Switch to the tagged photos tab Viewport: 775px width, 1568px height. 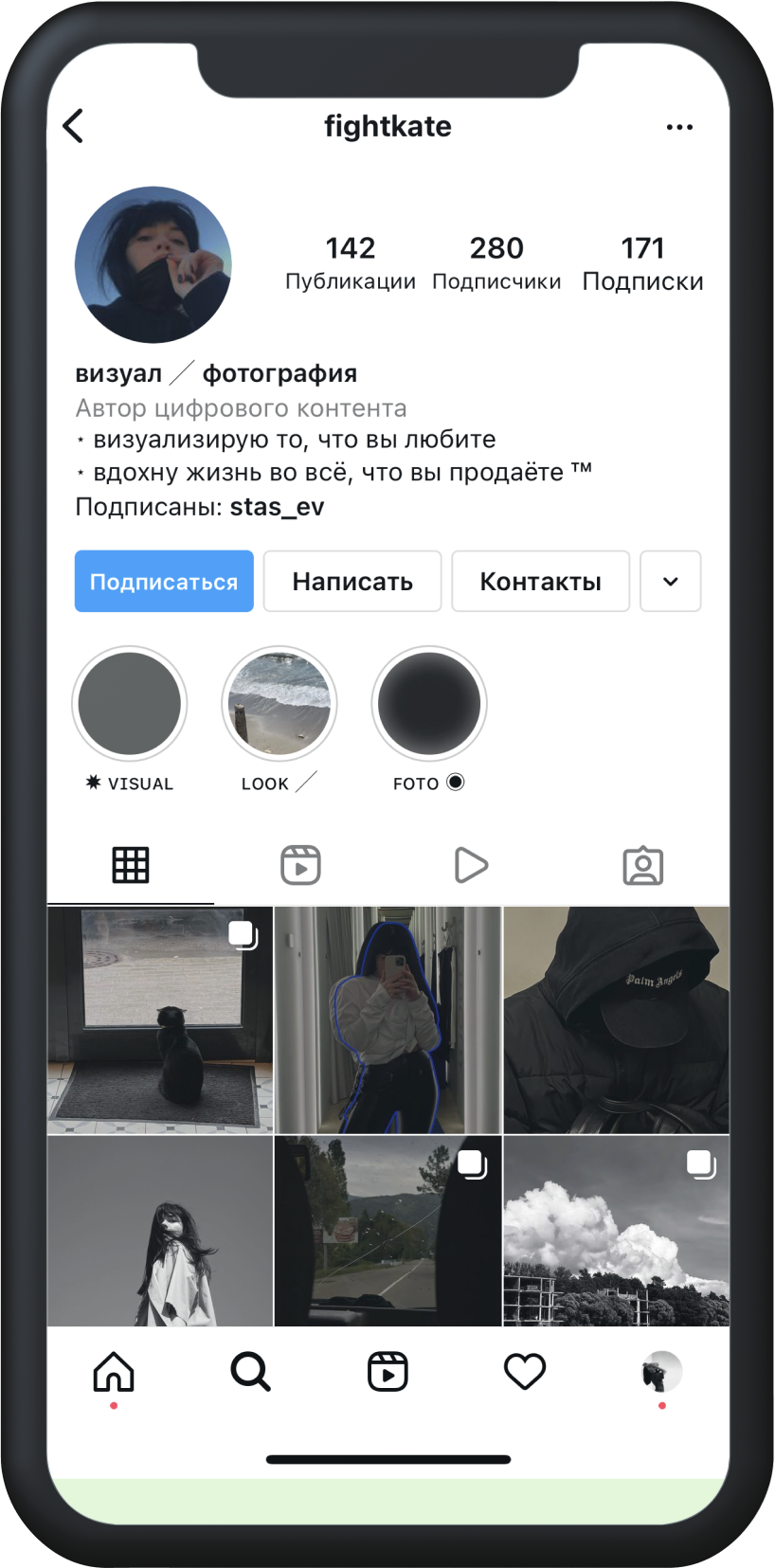(642, 865)
